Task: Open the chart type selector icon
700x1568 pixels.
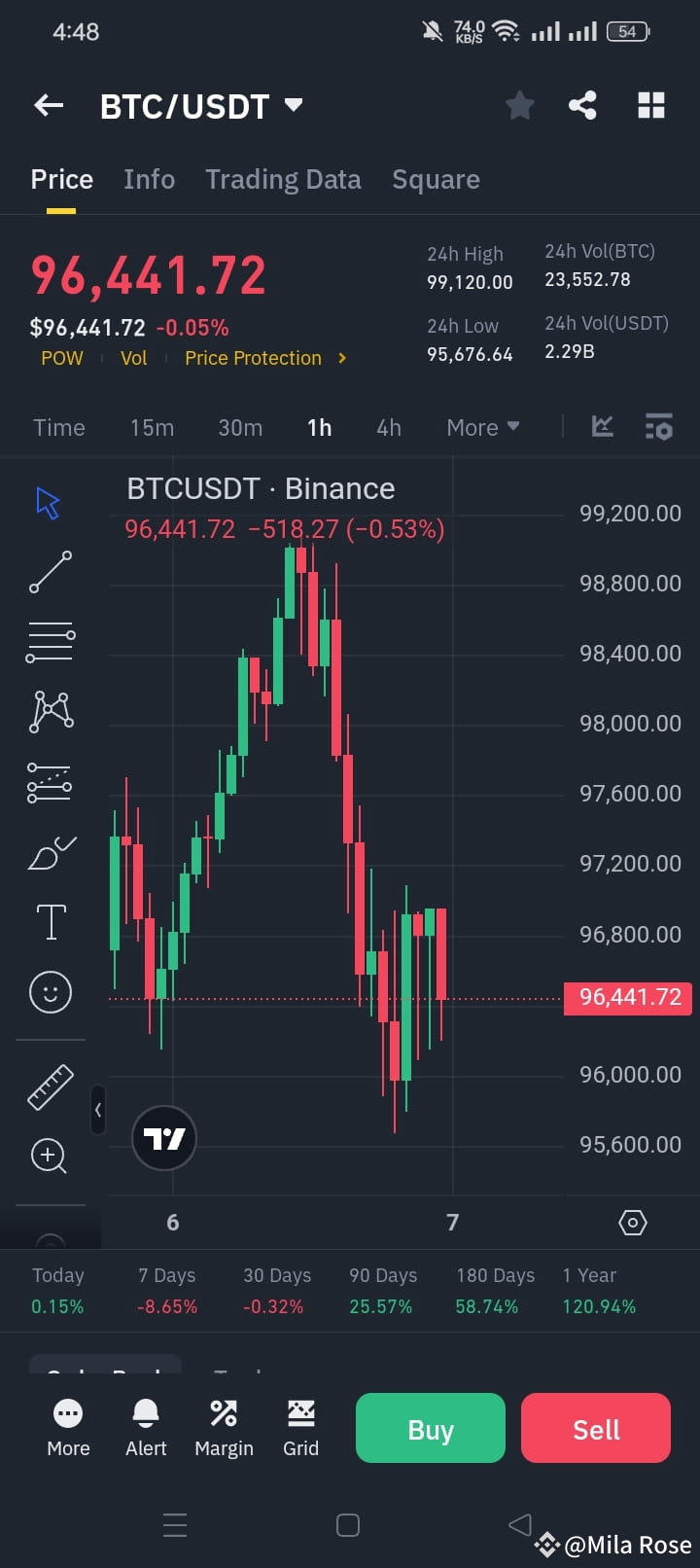Action: [x=602, y=426]
